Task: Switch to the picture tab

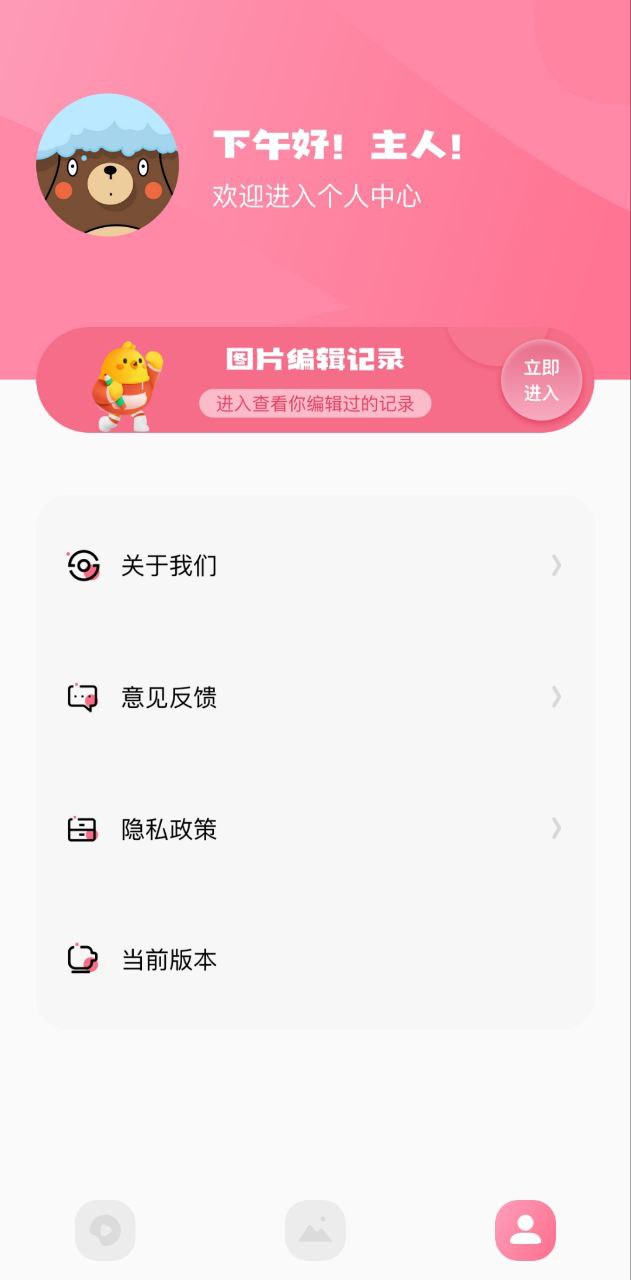Action: click(315, 1229)
